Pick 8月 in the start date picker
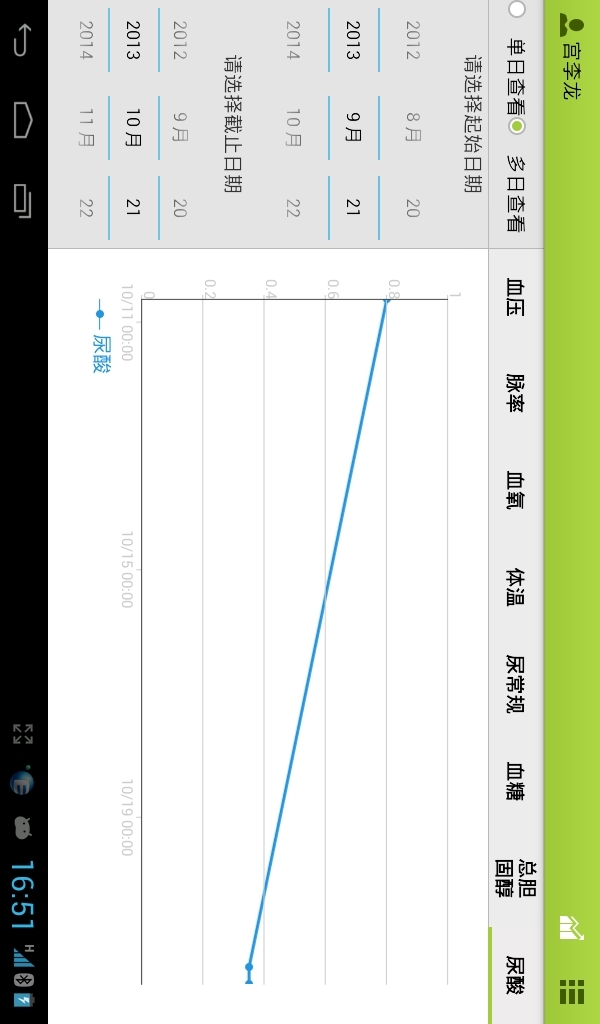The image size is (600, 1024). (x=412, y=127)
